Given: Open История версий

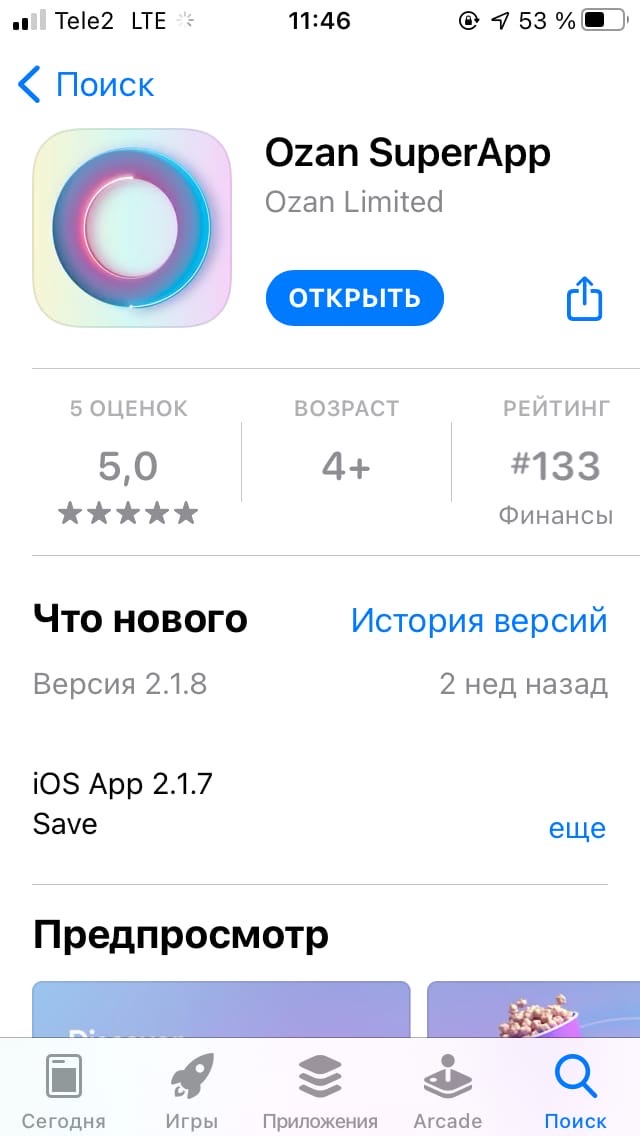Looking at the screenshot, I should (x=479, y=621).
